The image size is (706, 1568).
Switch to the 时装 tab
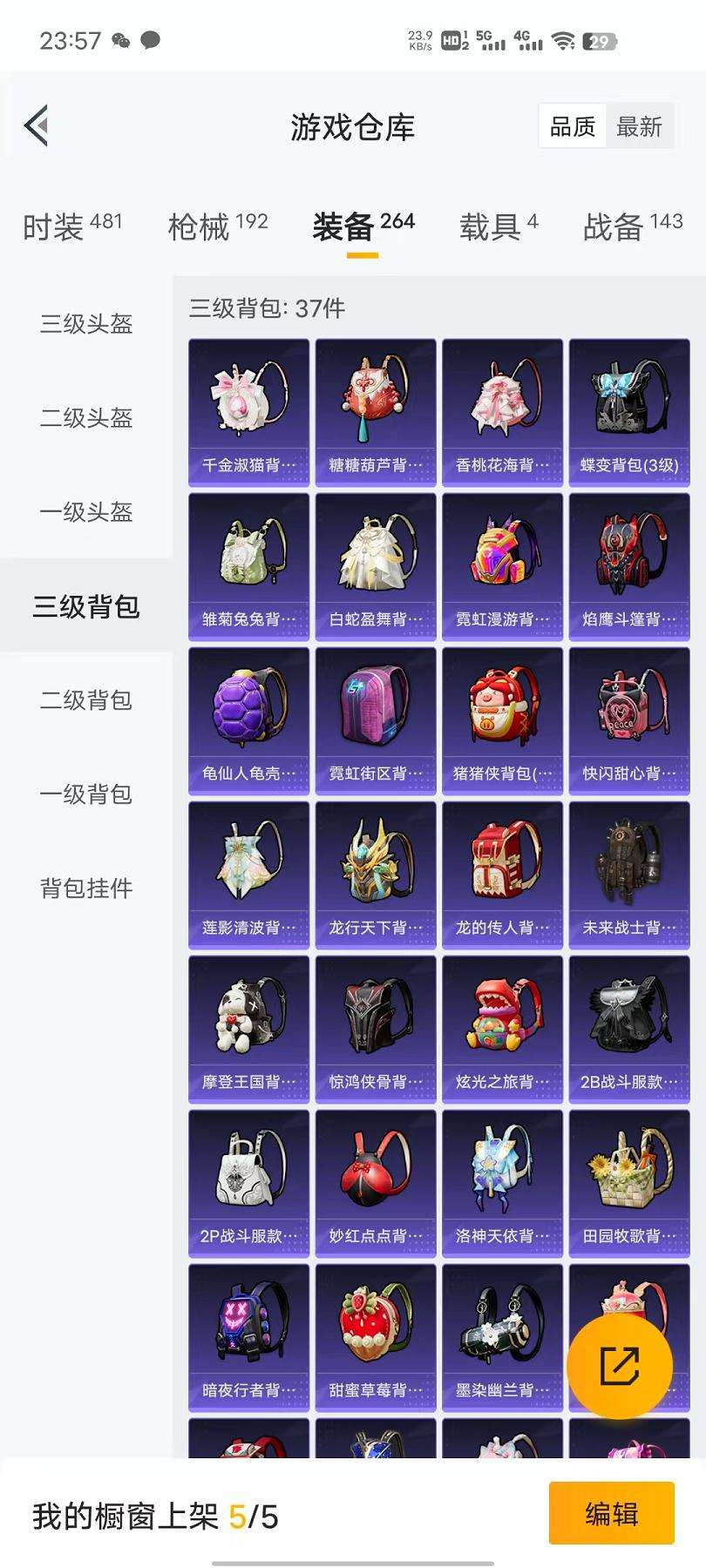click(x=72, y=227)
